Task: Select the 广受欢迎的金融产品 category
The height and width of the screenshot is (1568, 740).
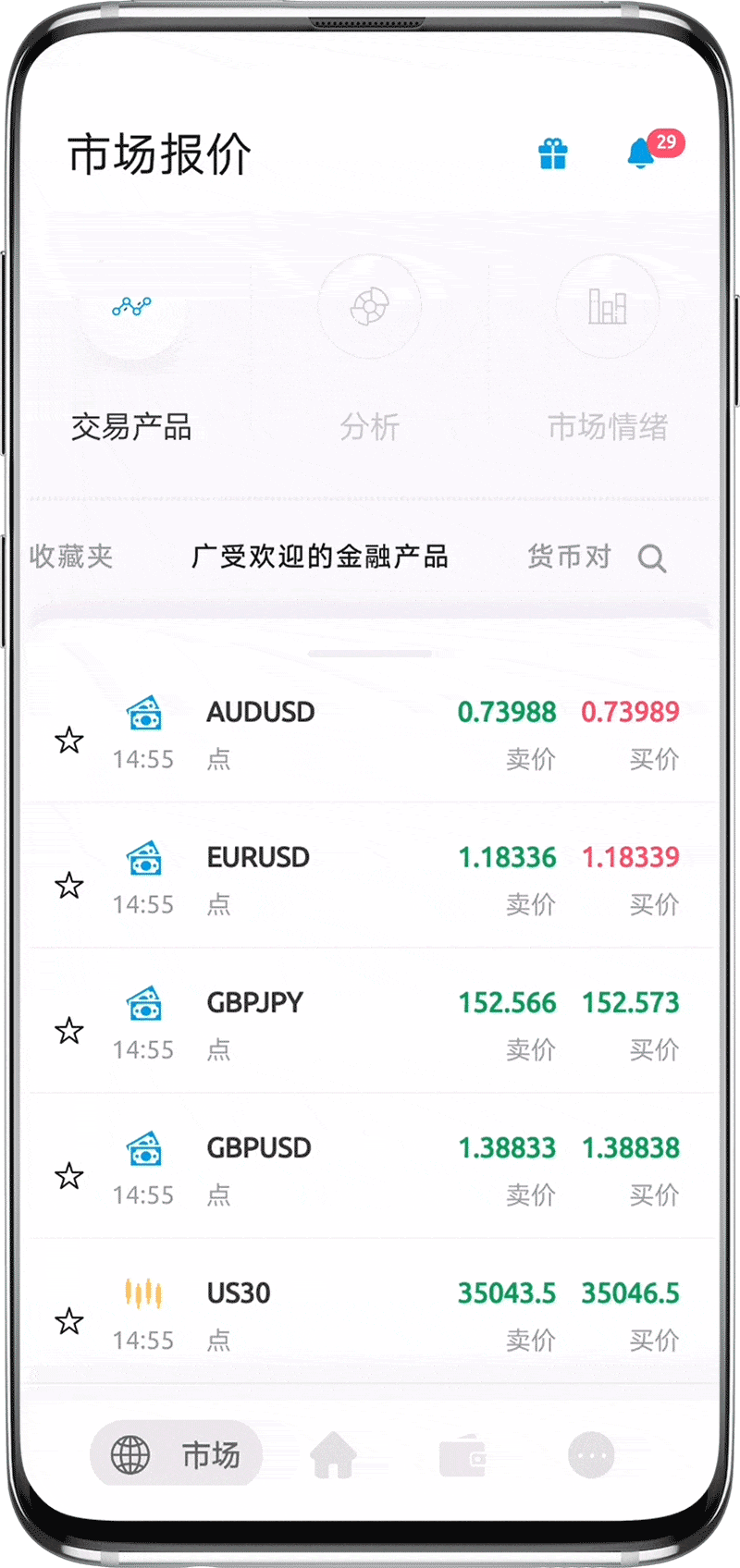Action: [x=320, y=557]
